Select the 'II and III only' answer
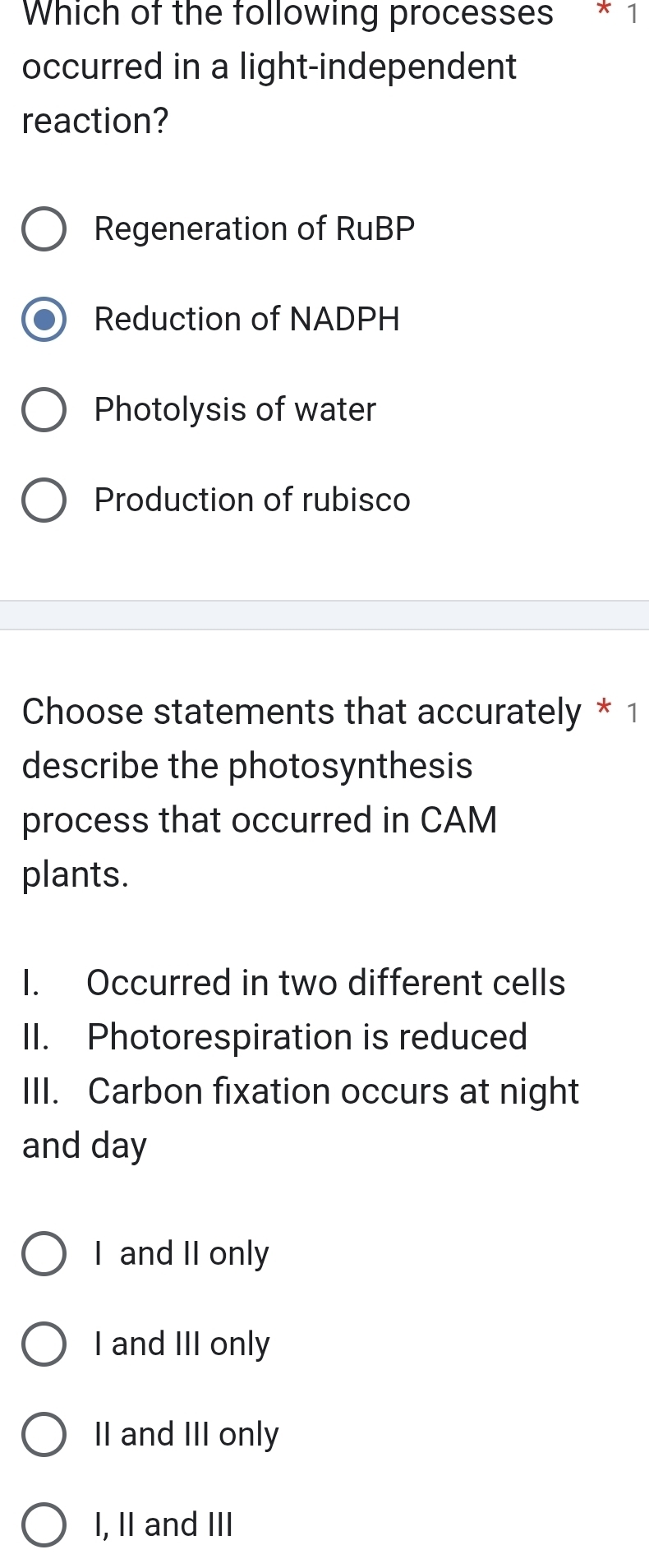This screenshot has height=1568, width=649. click(45, 1434)
